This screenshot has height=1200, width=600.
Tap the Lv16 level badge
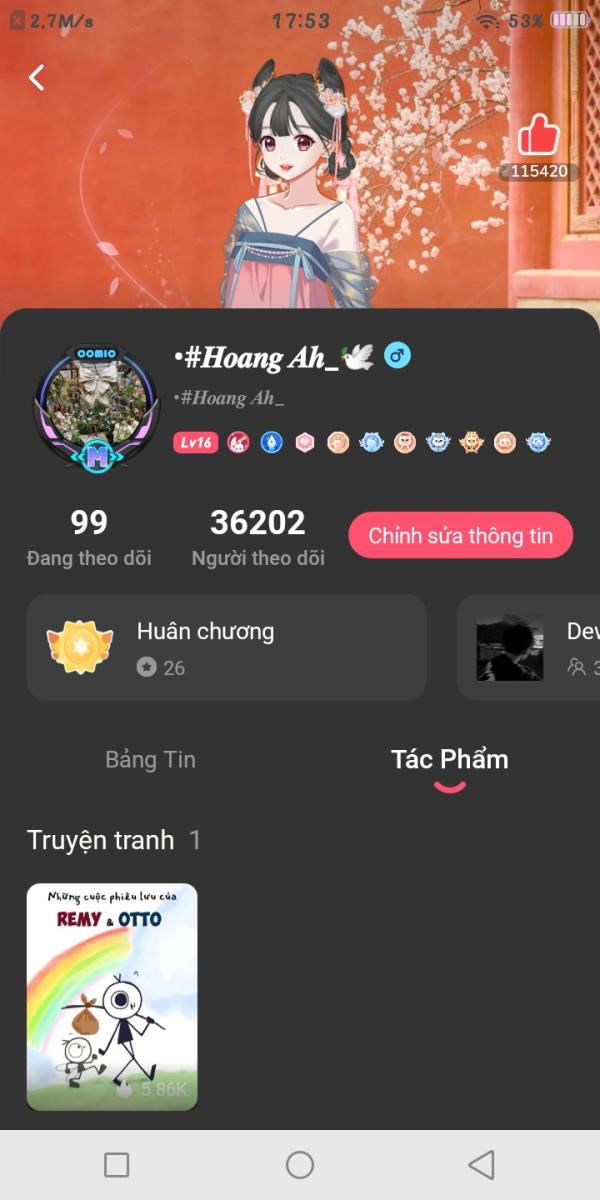point(196,442)
